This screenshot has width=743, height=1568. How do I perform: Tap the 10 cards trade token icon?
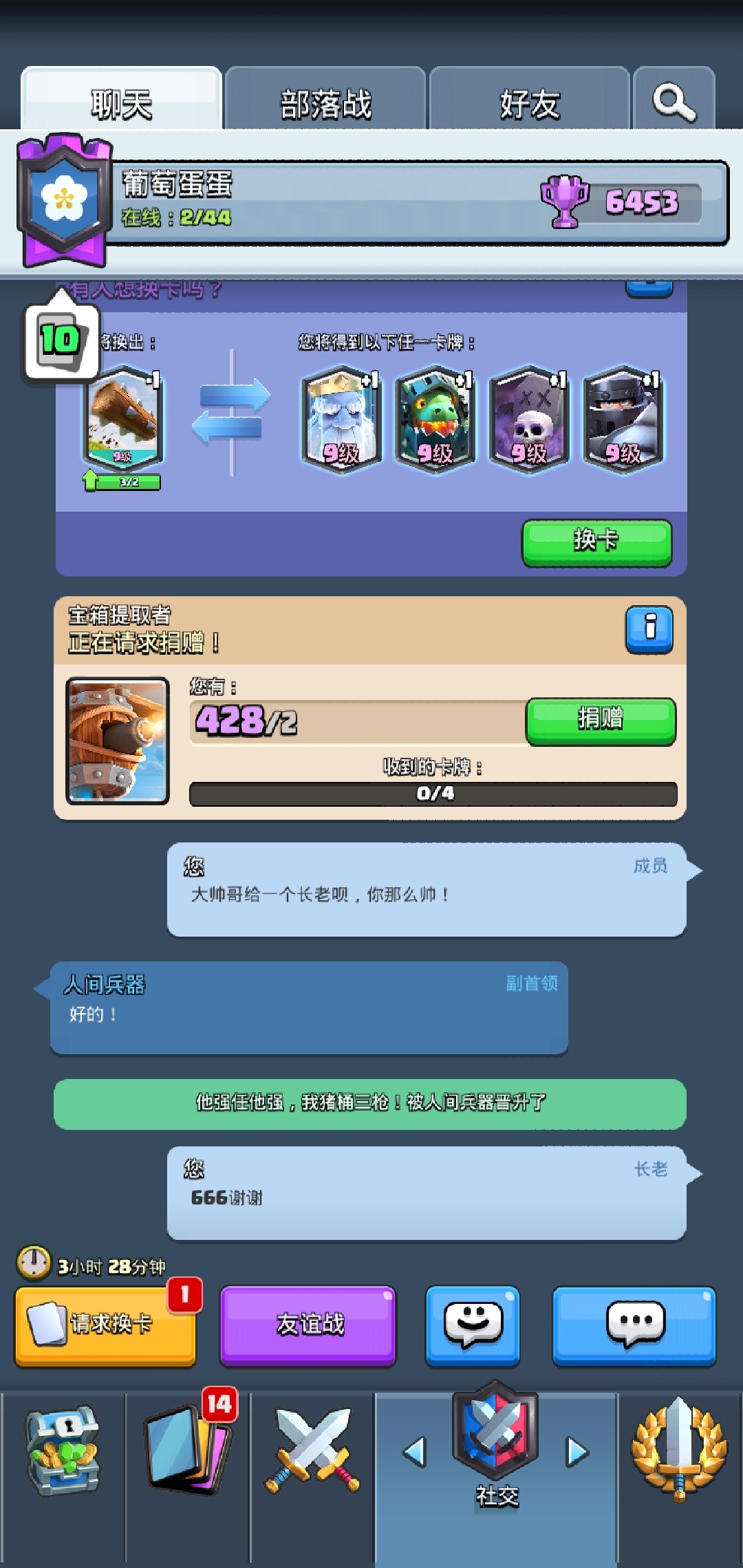(62, 341)
